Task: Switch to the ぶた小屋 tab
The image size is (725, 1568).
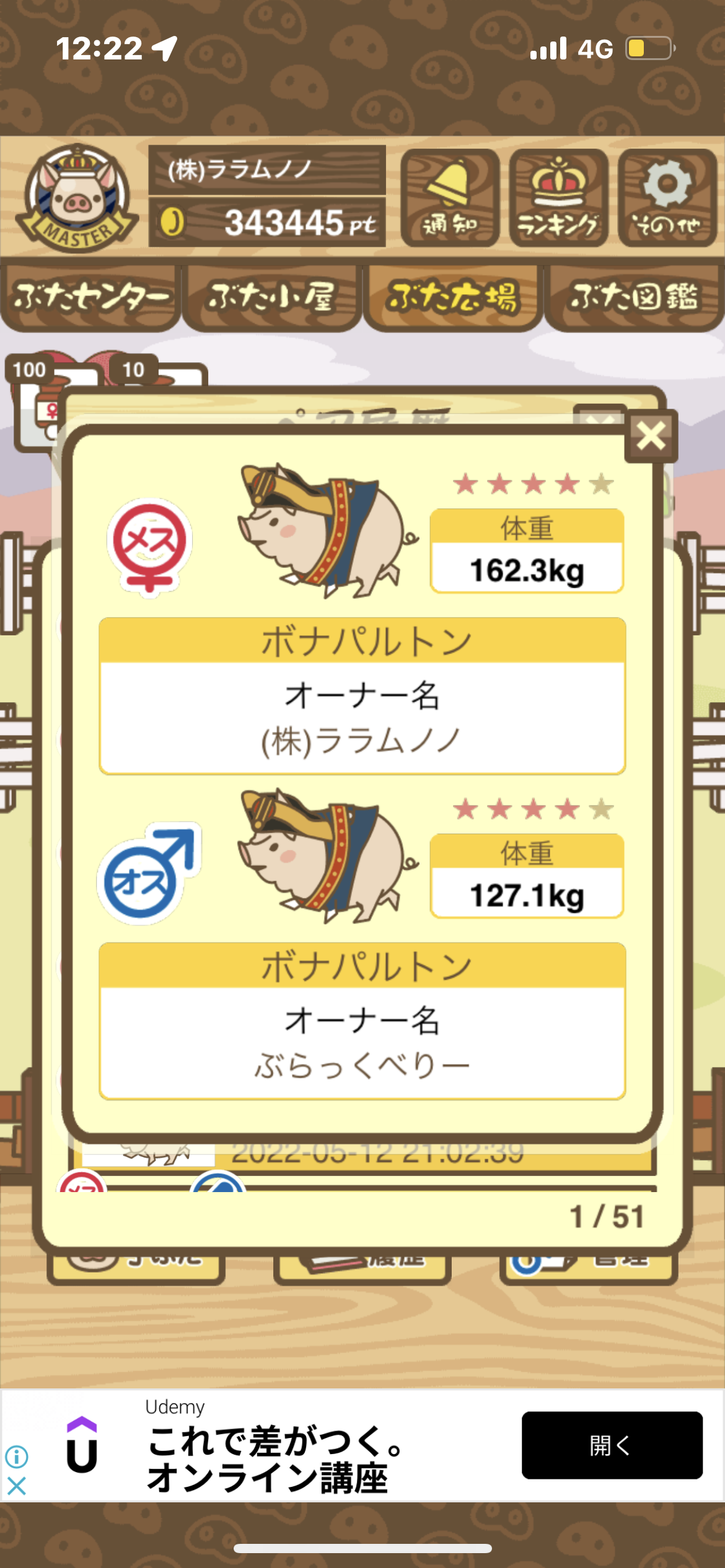Action: pyautogui.click(x=271, y=298)
